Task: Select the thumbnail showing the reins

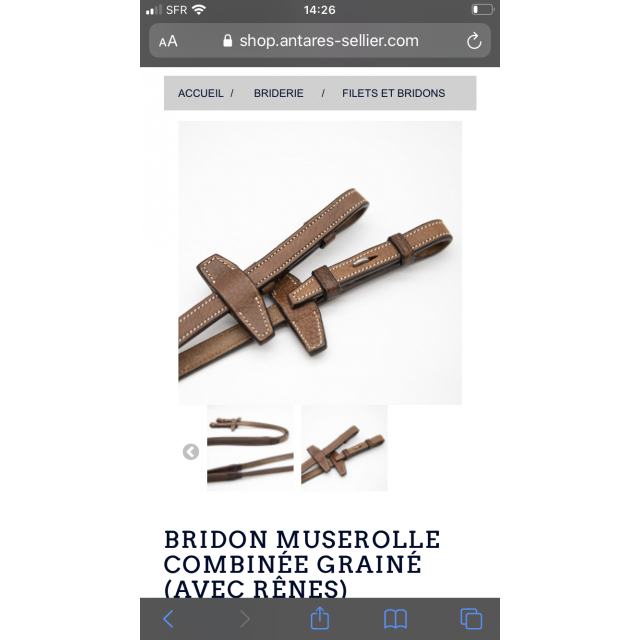Action: click(250, 448)
